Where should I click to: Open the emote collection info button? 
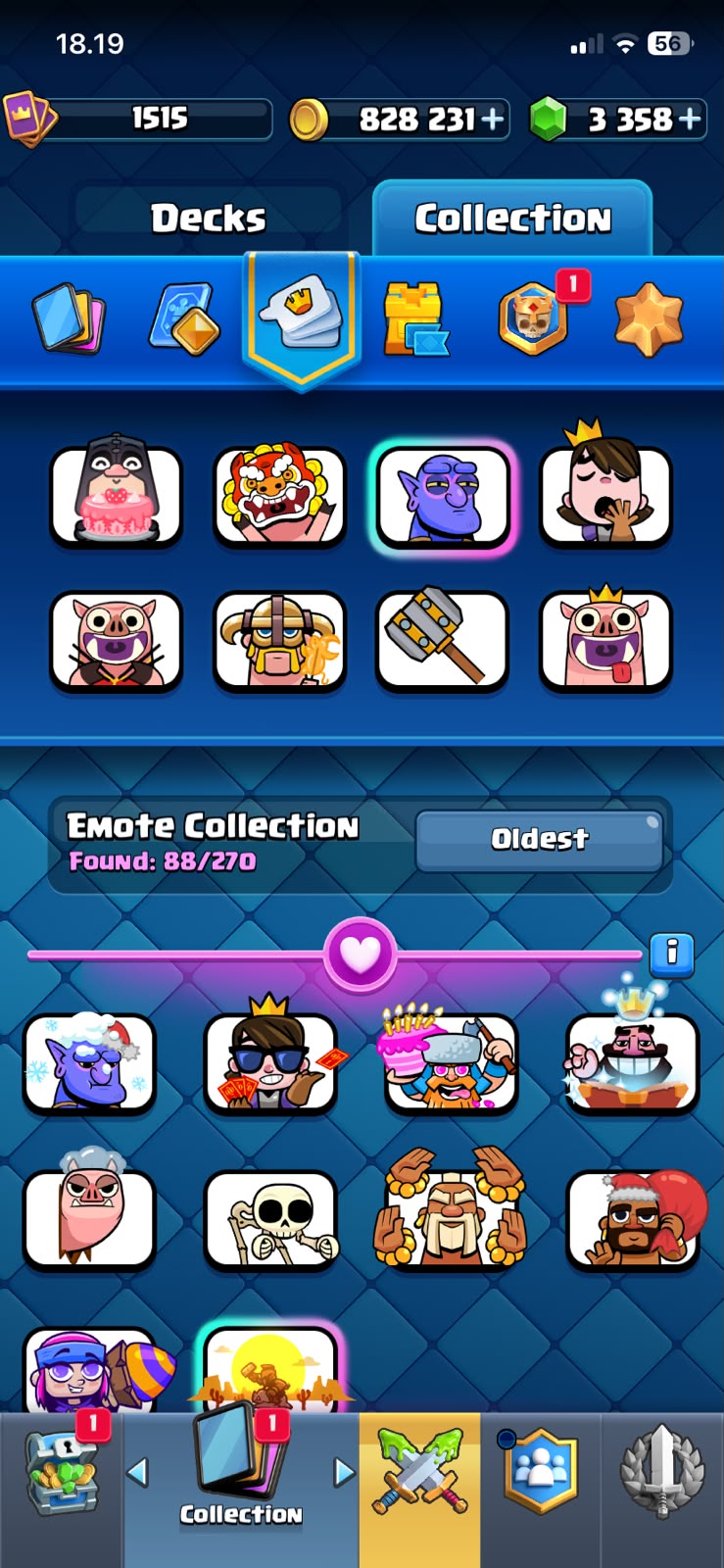[672, 953]
